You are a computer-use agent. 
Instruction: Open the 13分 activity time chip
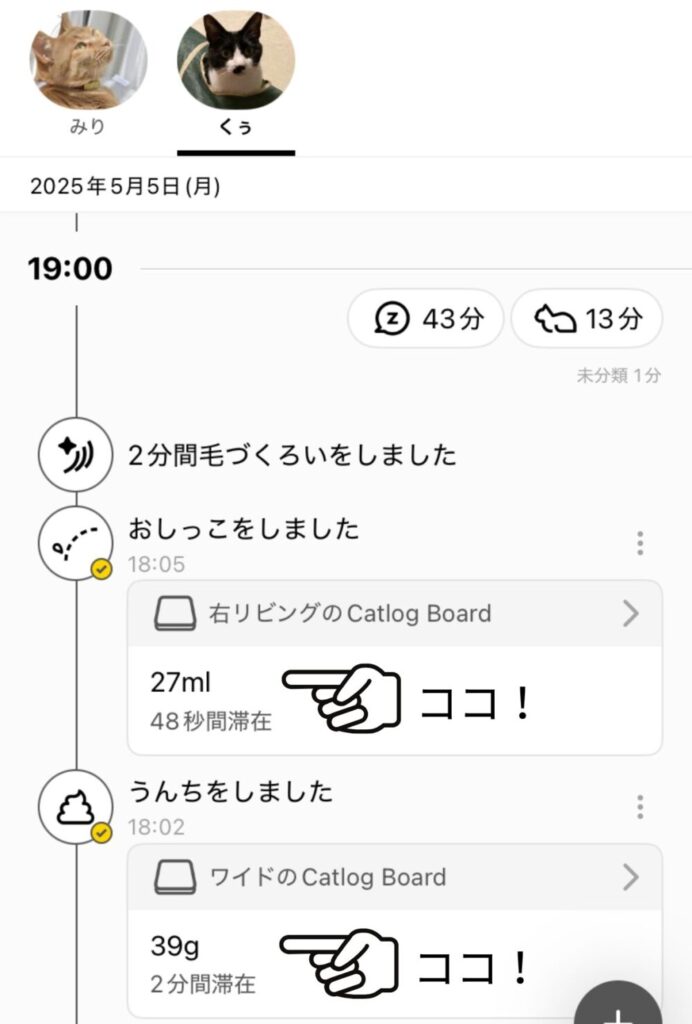click(x=587, y=319)
